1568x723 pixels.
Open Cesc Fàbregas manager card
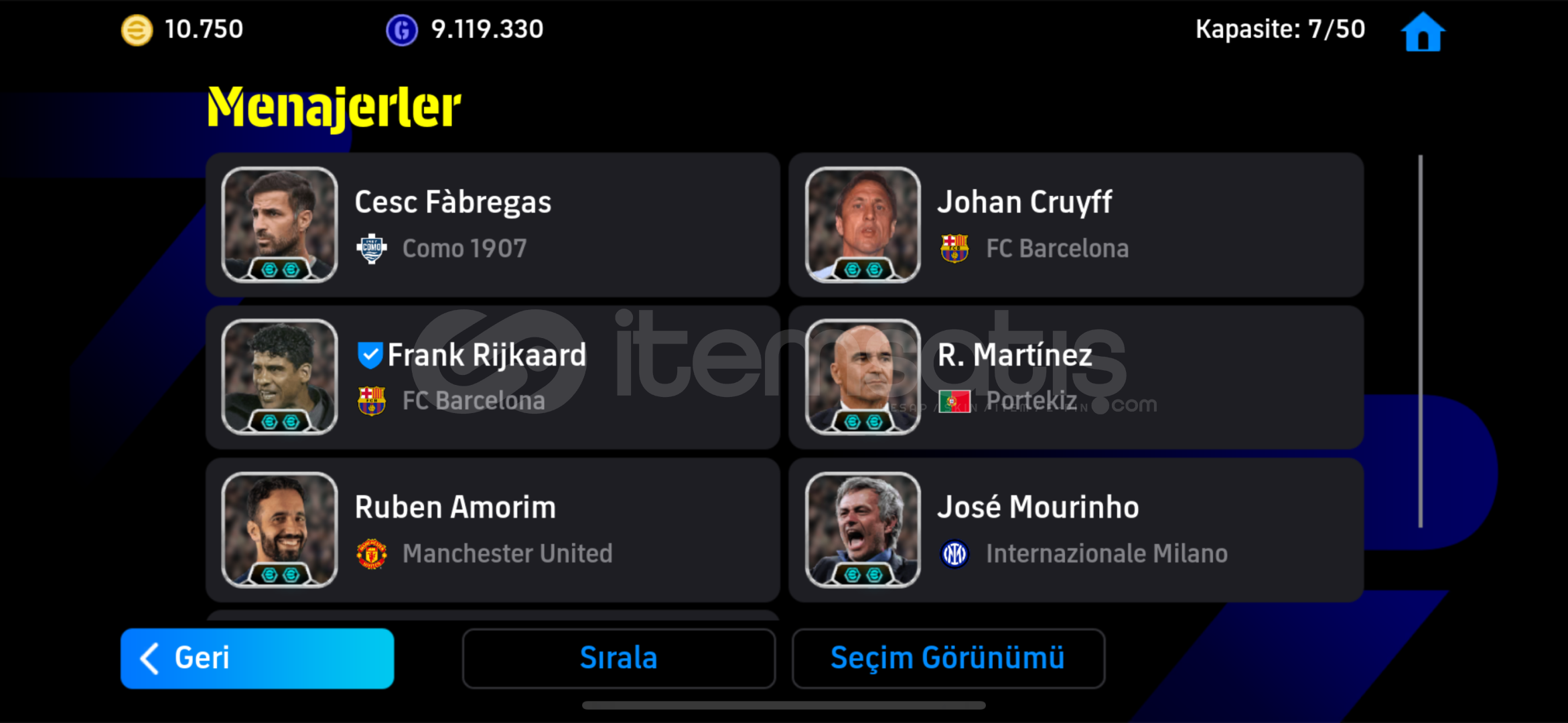coord(492,225)
